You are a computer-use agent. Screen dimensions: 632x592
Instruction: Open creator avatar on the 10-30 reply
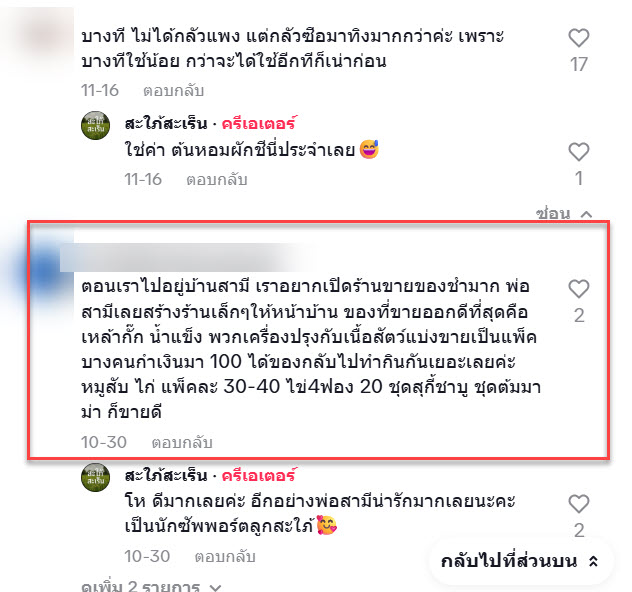97,480
